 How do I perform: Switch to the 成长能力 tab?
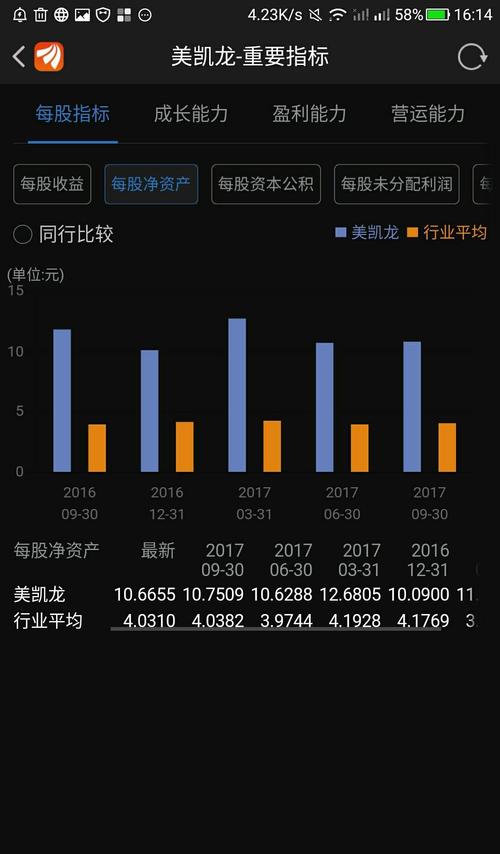point(191,114)
